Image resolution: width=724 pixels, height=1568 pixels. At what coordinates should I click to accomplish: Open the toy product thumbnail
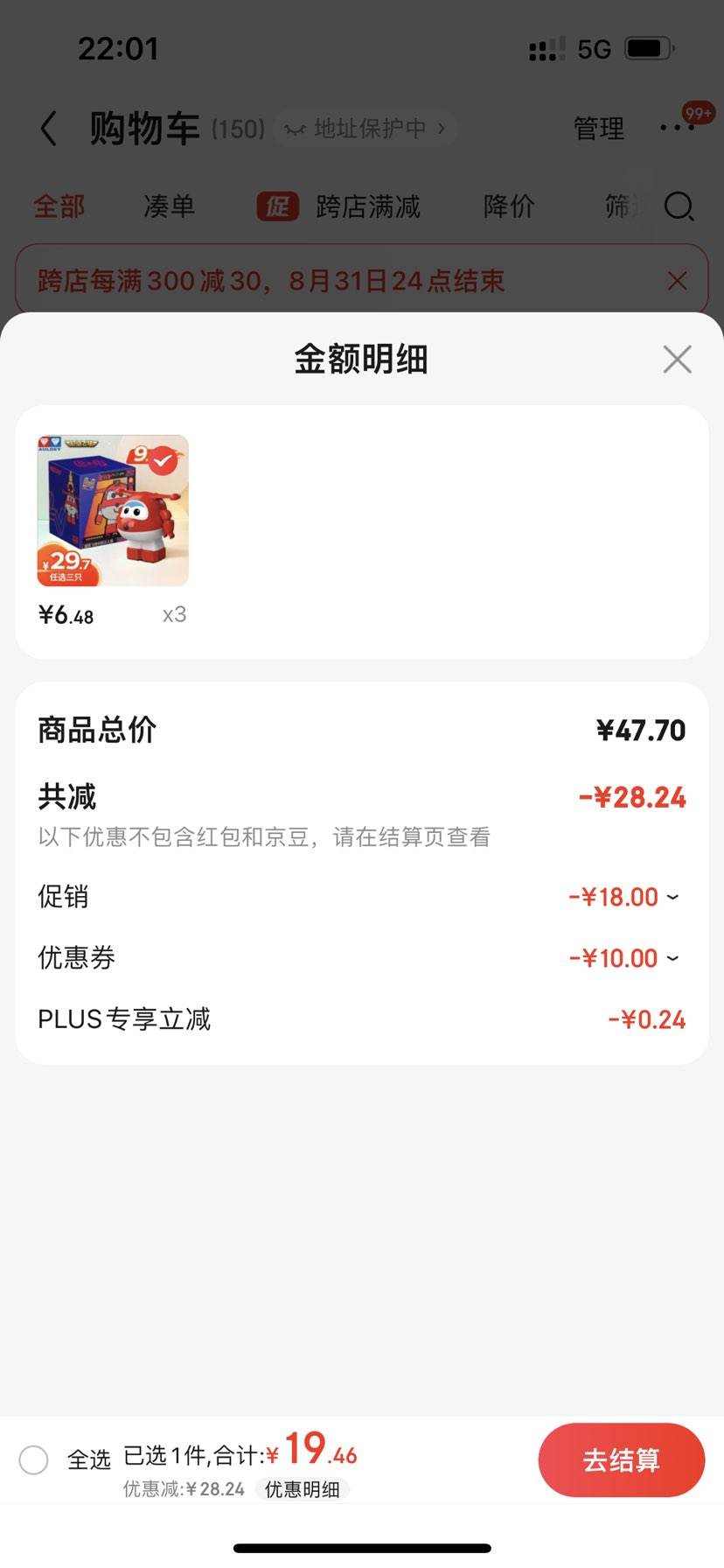coord(113,510)
